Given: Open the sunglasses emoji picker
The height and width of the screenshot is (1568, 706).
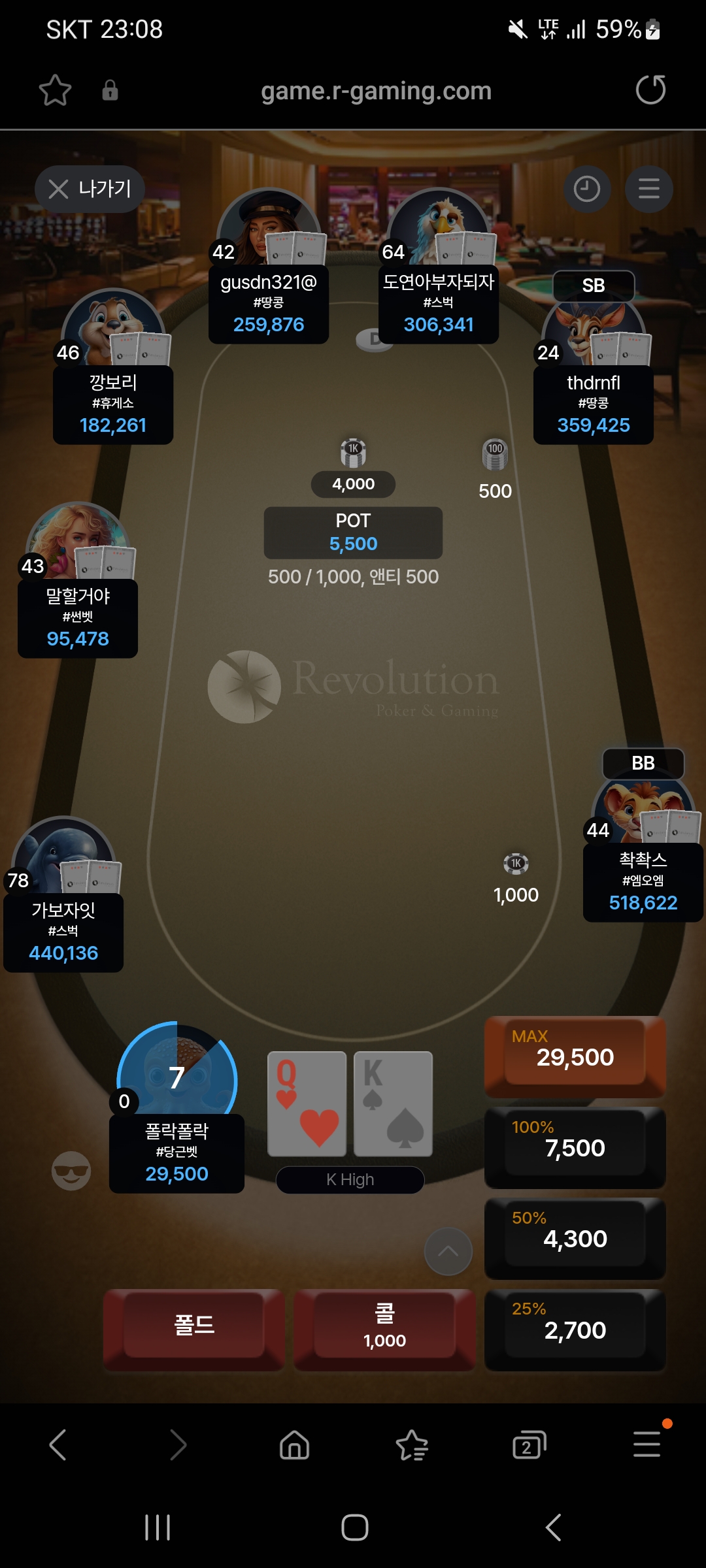Looking at the screenshot, I should click(x=71, y=1171).
